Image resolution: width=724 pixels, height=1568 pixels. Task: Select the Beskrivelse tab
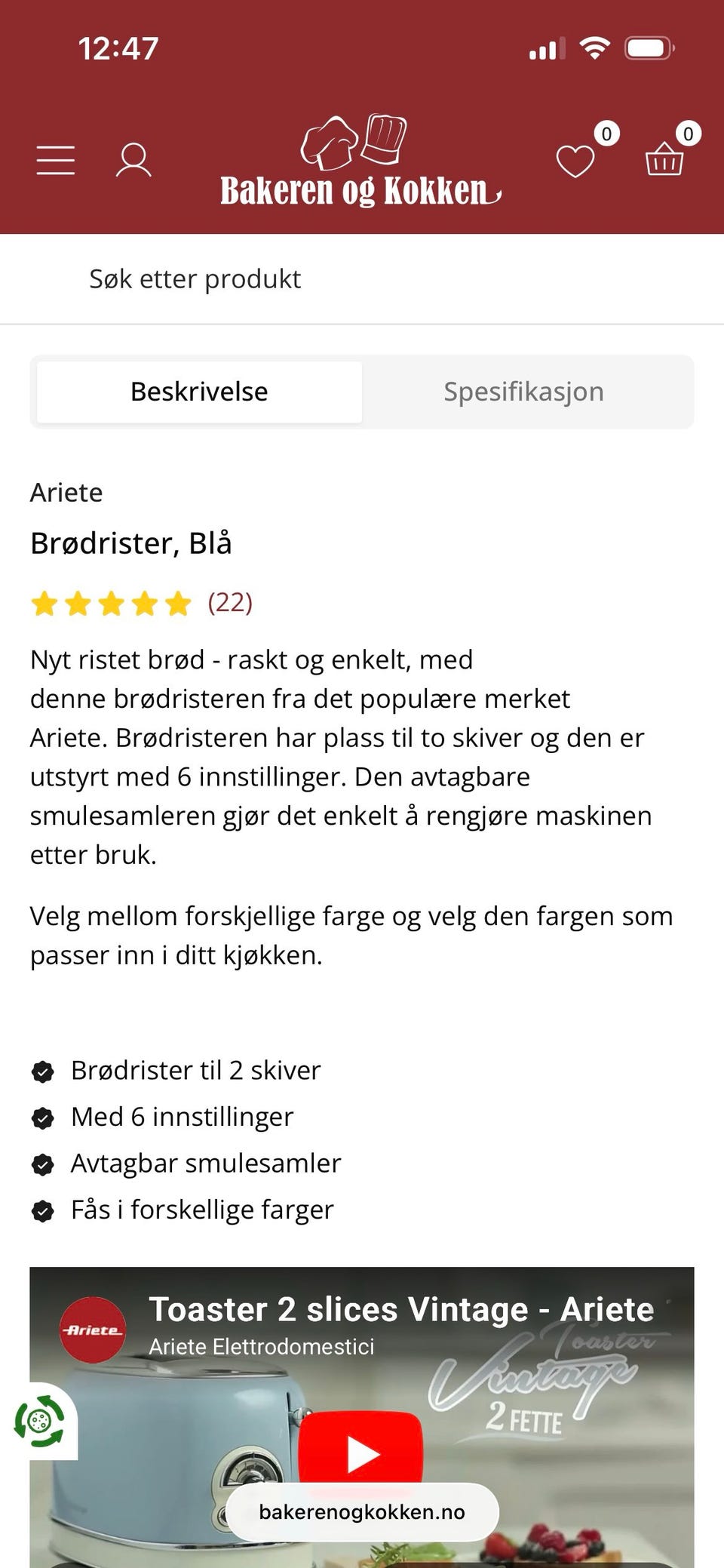(198, 391)
